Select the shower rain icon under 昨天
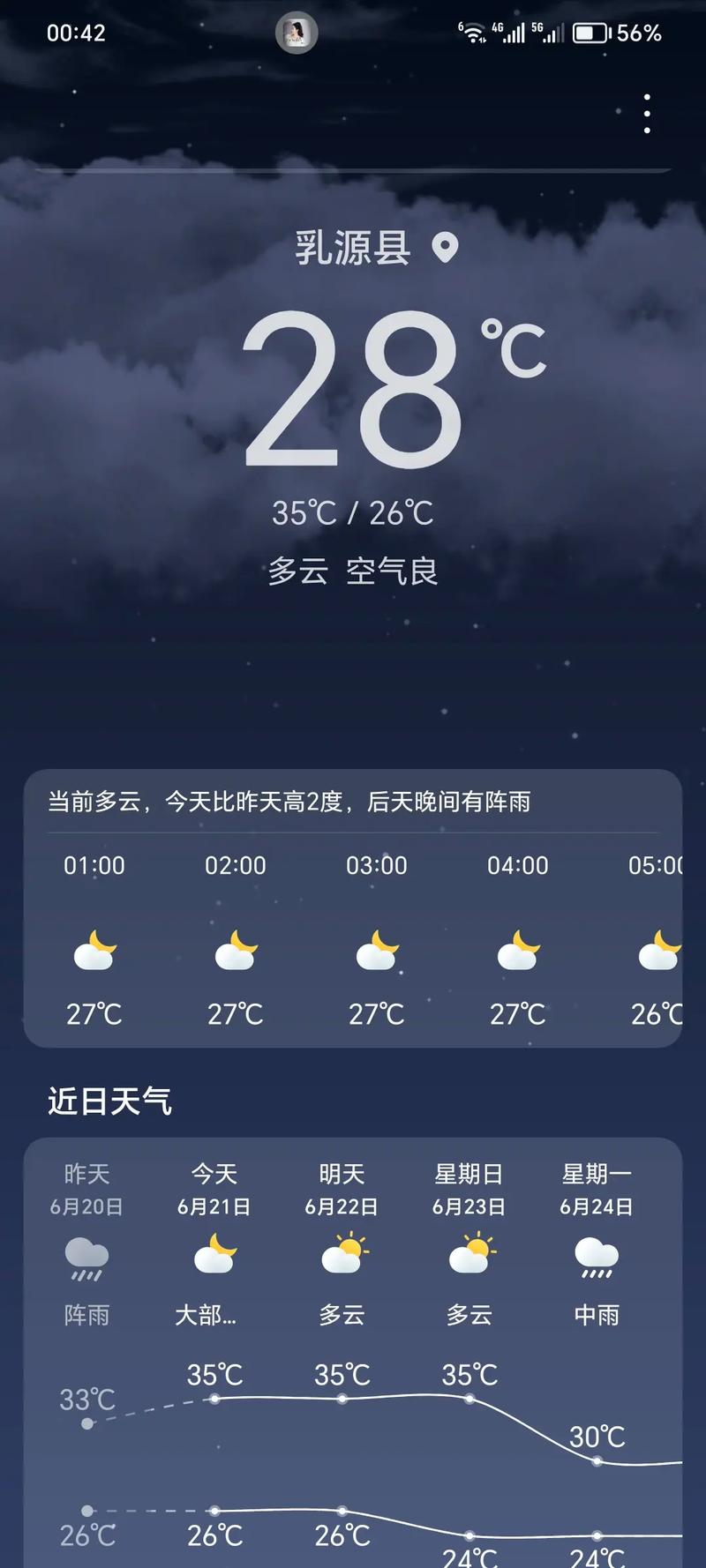706x1568 pixels. coord(85,1258)
